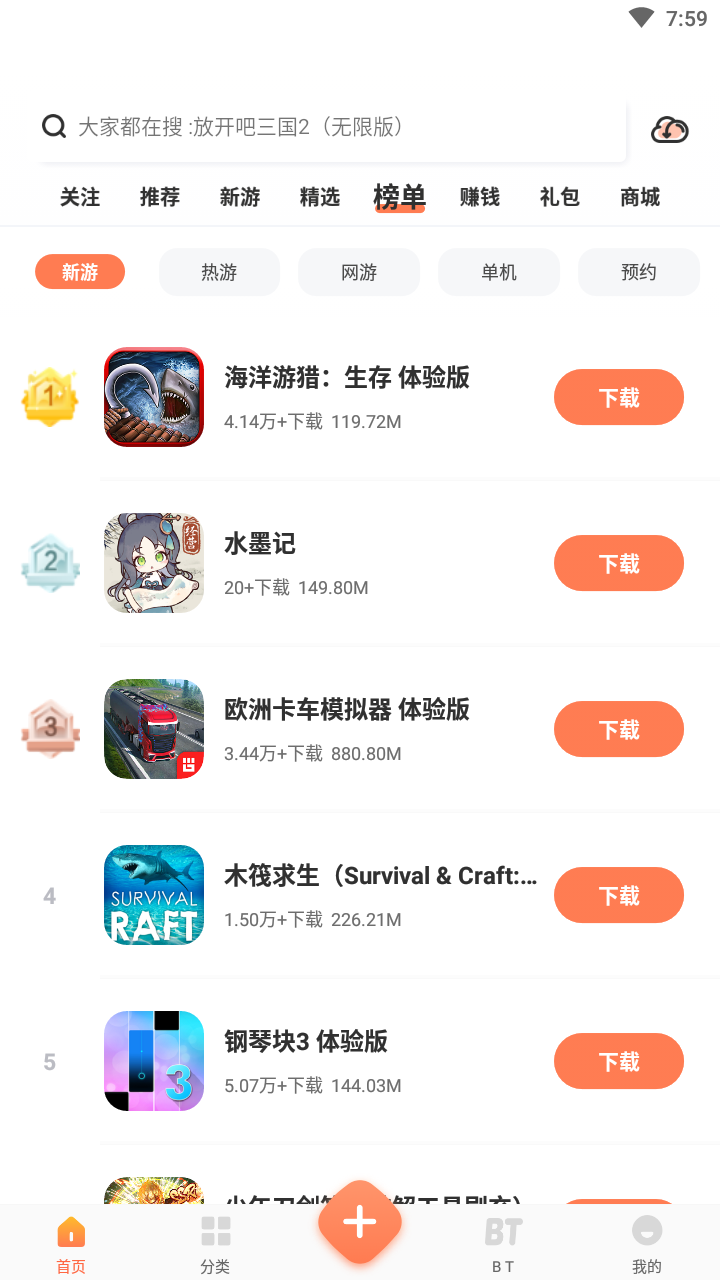Download 水墨记 game
Viewport: 720px width, 1280px height.
point(618,563)
